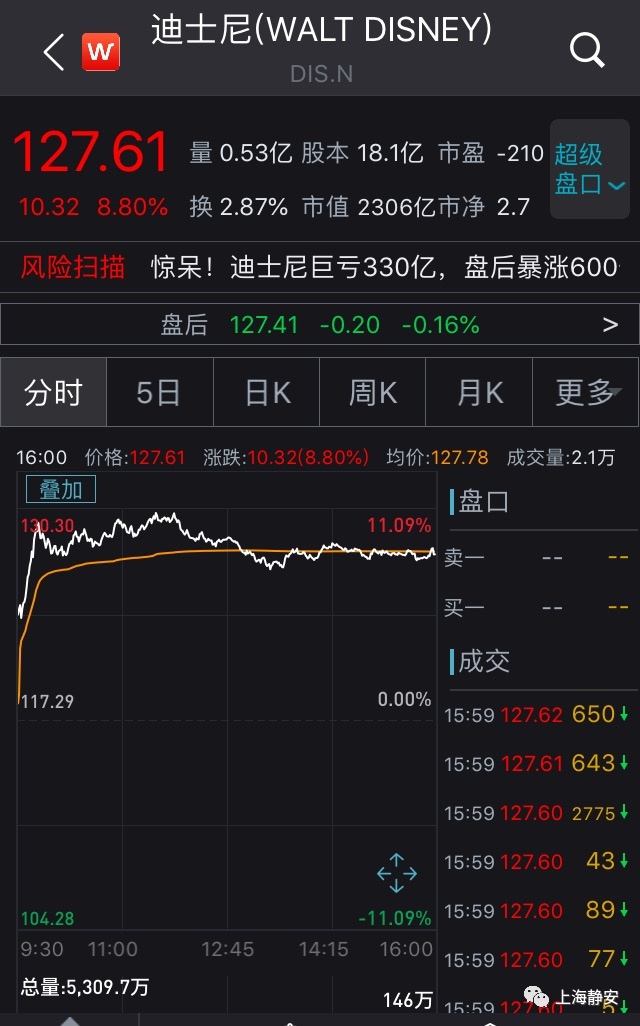Switch to the 日K chart tab
The height and width of the screenshot is (1026, 640).
click(x=267, y=393)
